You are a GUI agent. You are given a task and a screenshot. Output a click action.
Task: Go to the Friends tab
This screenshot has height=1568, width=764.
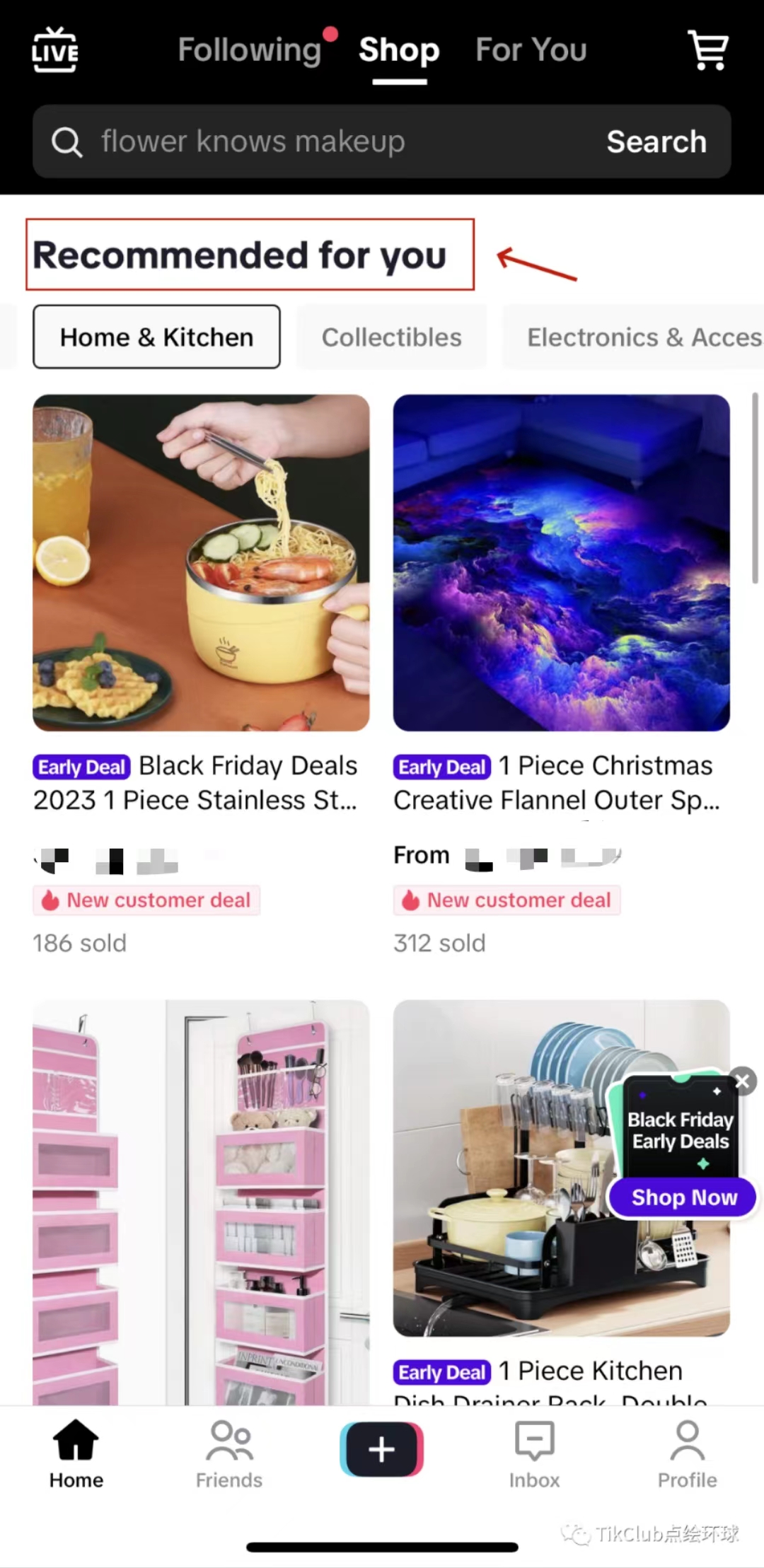coord(228,1456)
